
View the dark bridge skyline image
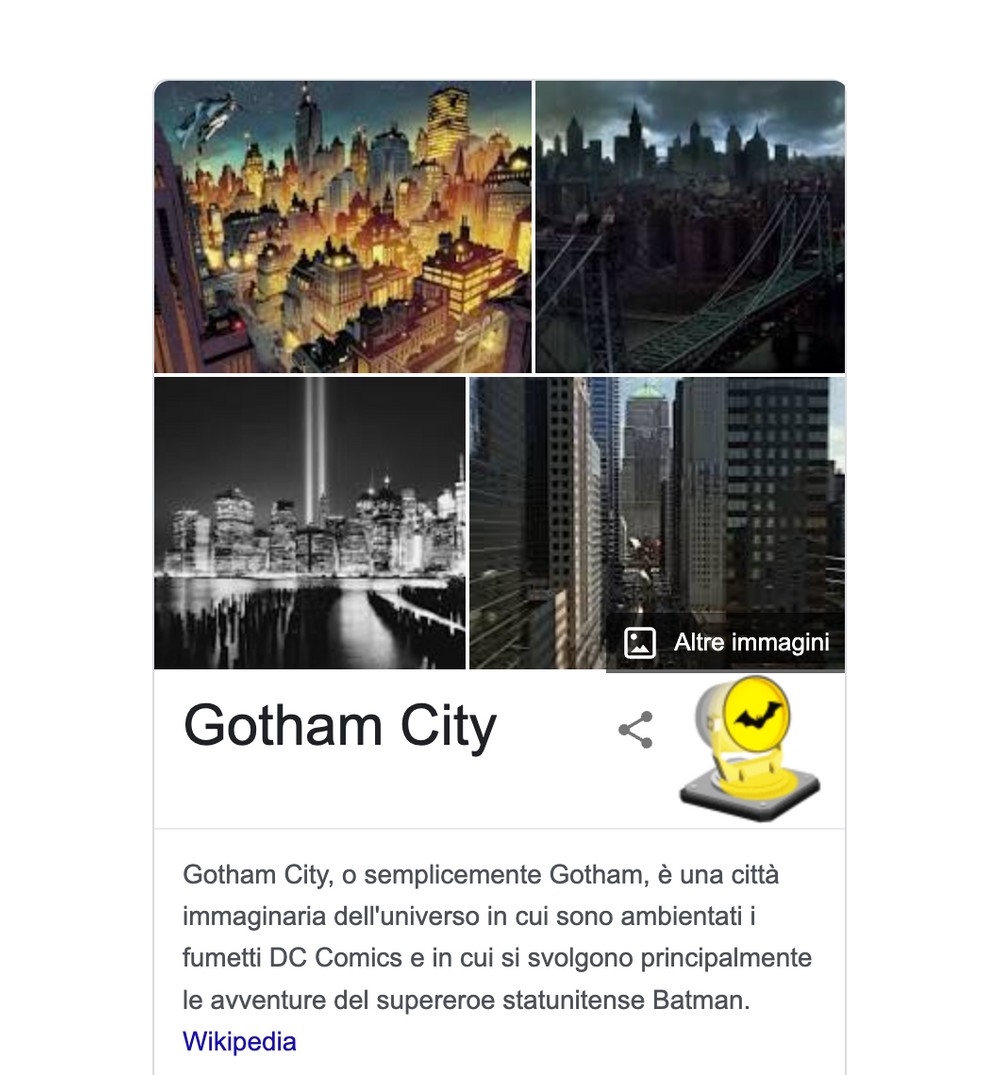pos(690,227)
